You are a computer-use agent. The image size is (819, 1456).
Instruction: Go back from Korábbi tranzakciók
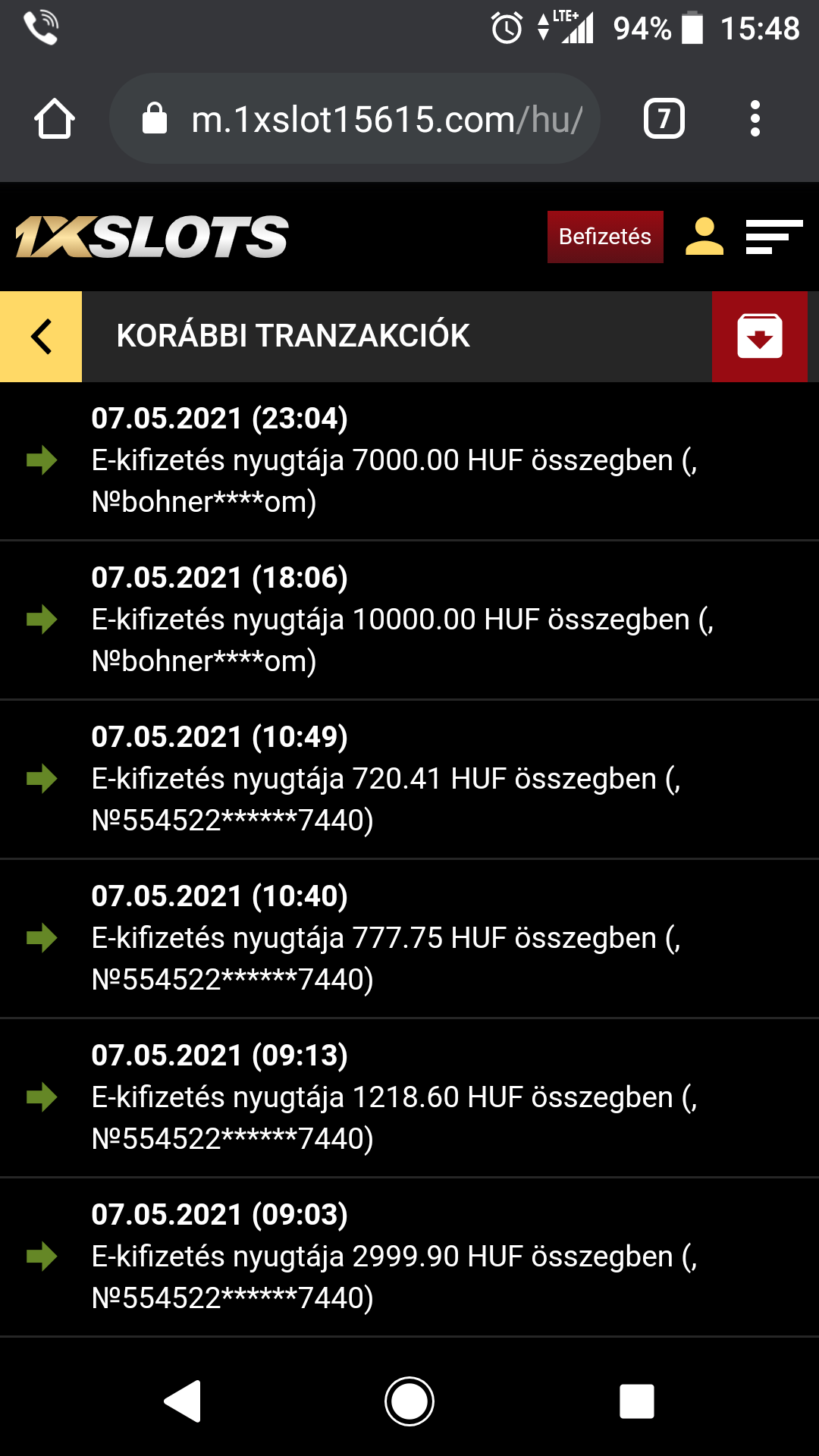(41, 336)
